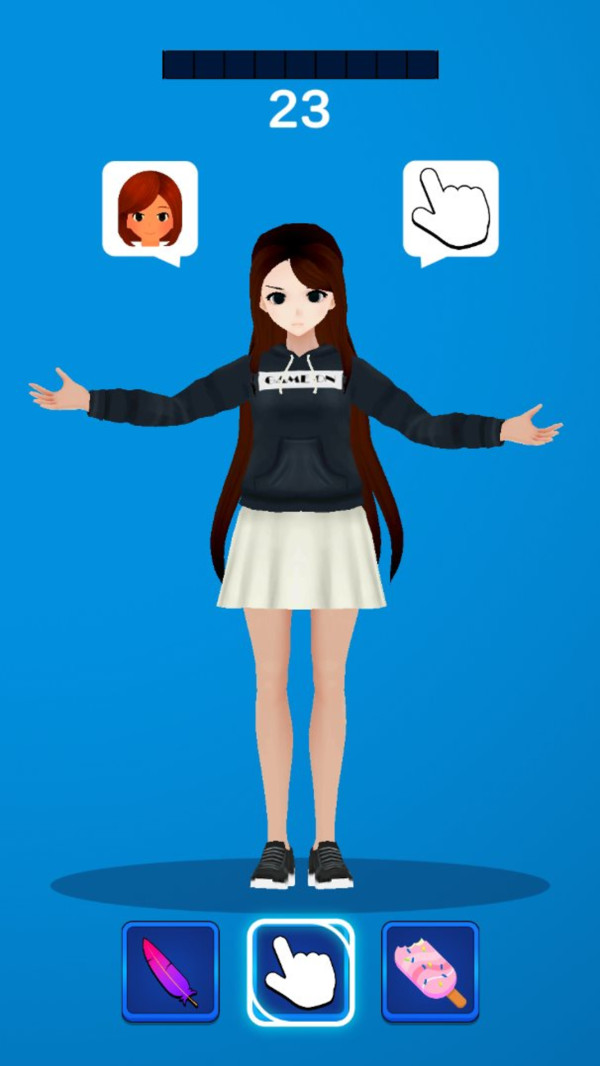The width and height of the screenshot is (600, 1066).
Task: Select the pink feather tool
Action: coord(170,971)
